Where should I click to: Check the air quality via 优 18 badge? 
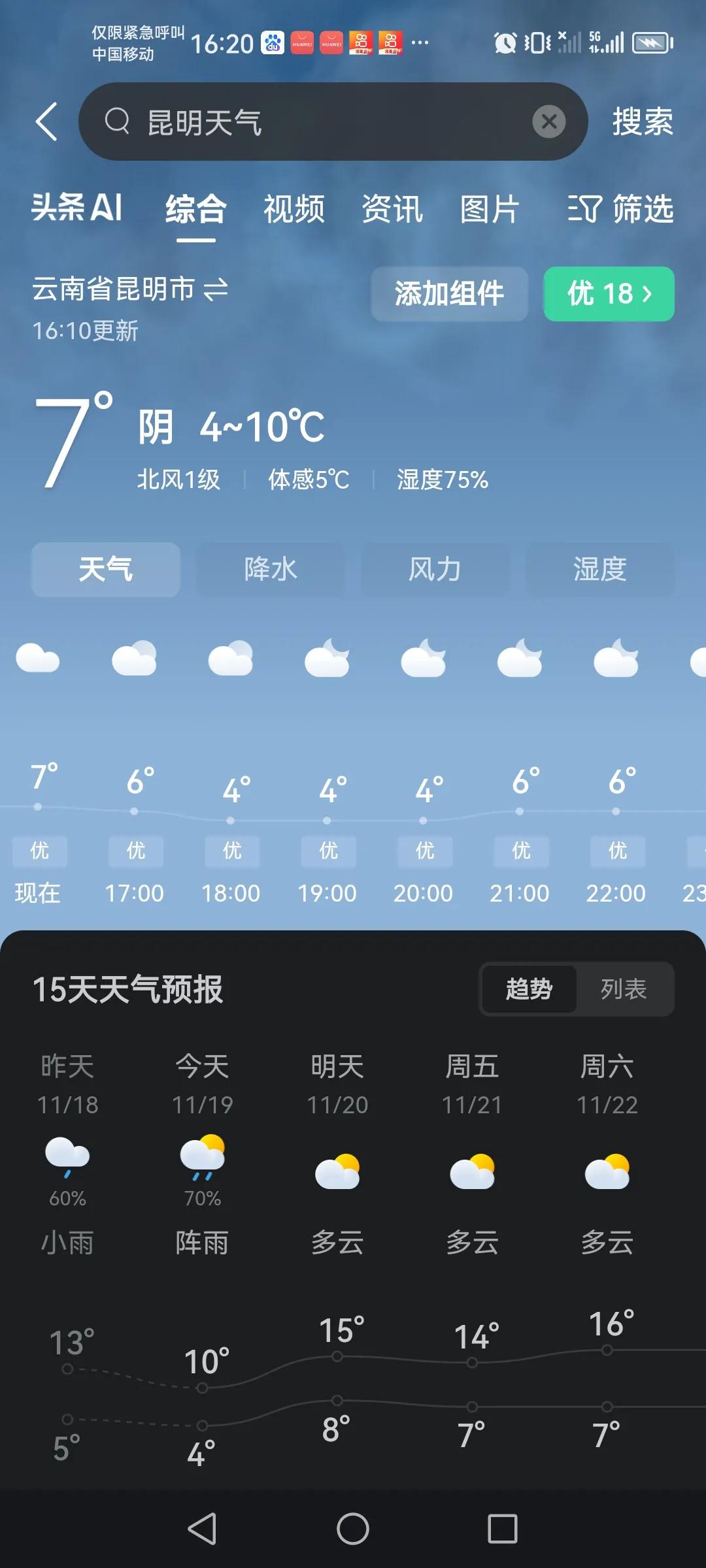[x=608, y=294]
